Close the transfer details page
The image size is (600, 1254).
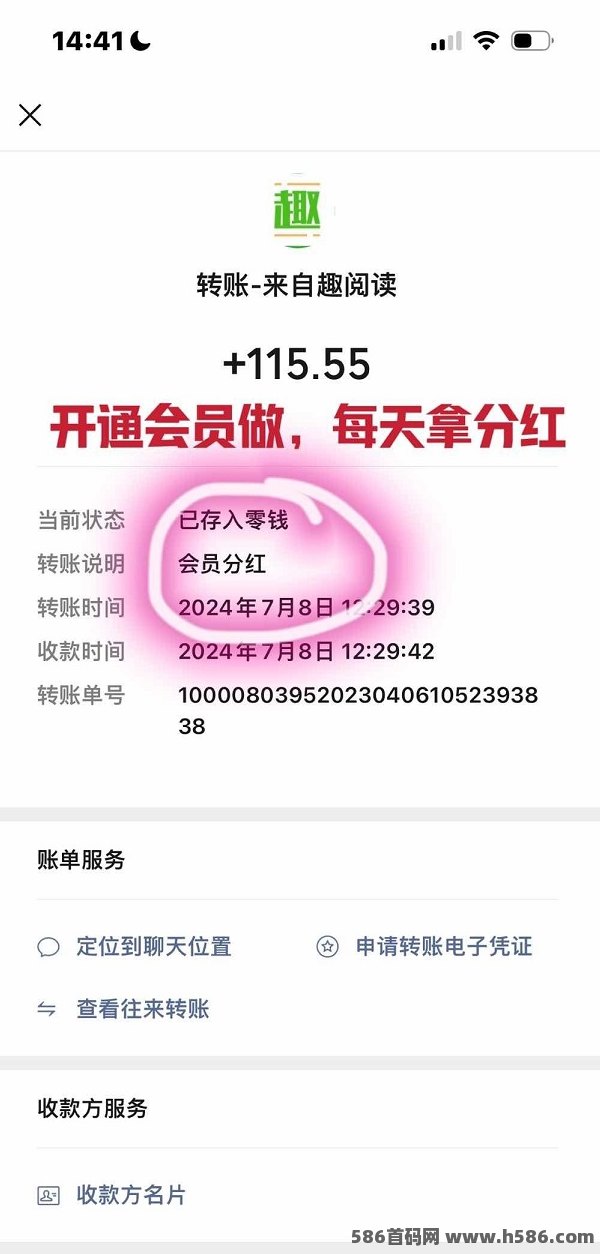pyautogui.click(x=30, y=115)
